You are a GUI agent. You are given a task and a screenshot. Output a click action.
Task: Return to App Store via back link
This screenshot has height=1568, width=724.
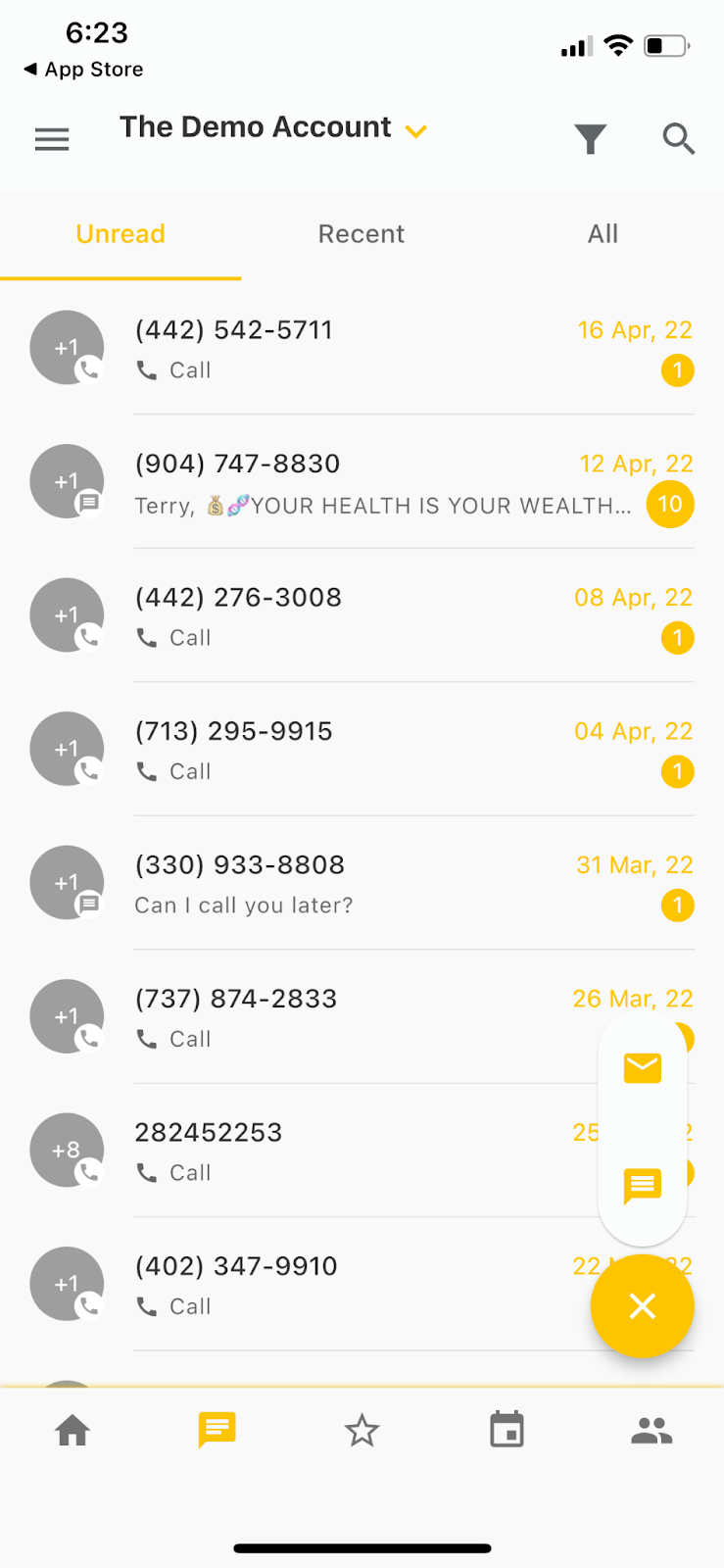[83, 70]
